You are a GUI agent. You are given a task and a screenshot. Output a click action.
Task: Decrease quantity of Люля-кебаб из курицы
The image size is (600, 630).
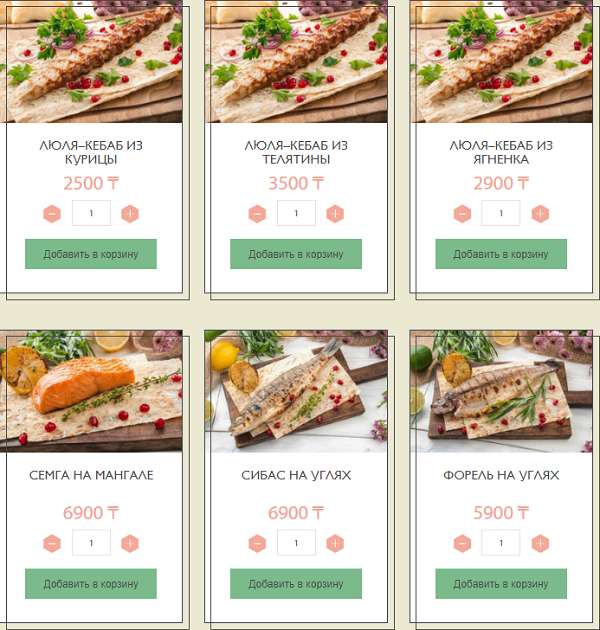(x=52, y=214)
